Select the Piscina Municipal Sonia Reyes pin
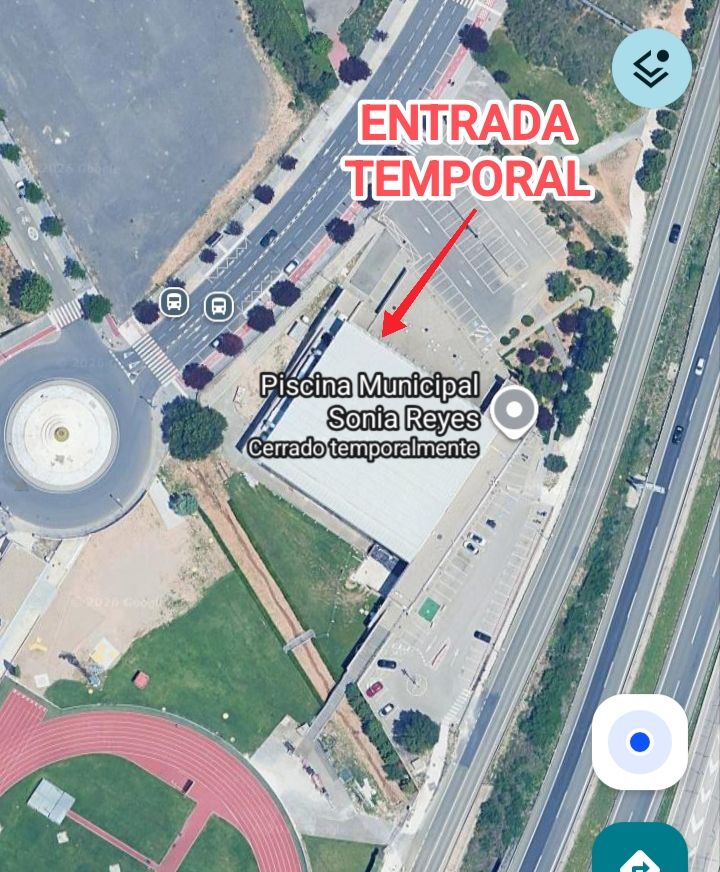This screenshot has height=872, width=720. click(x=514, y=413)
